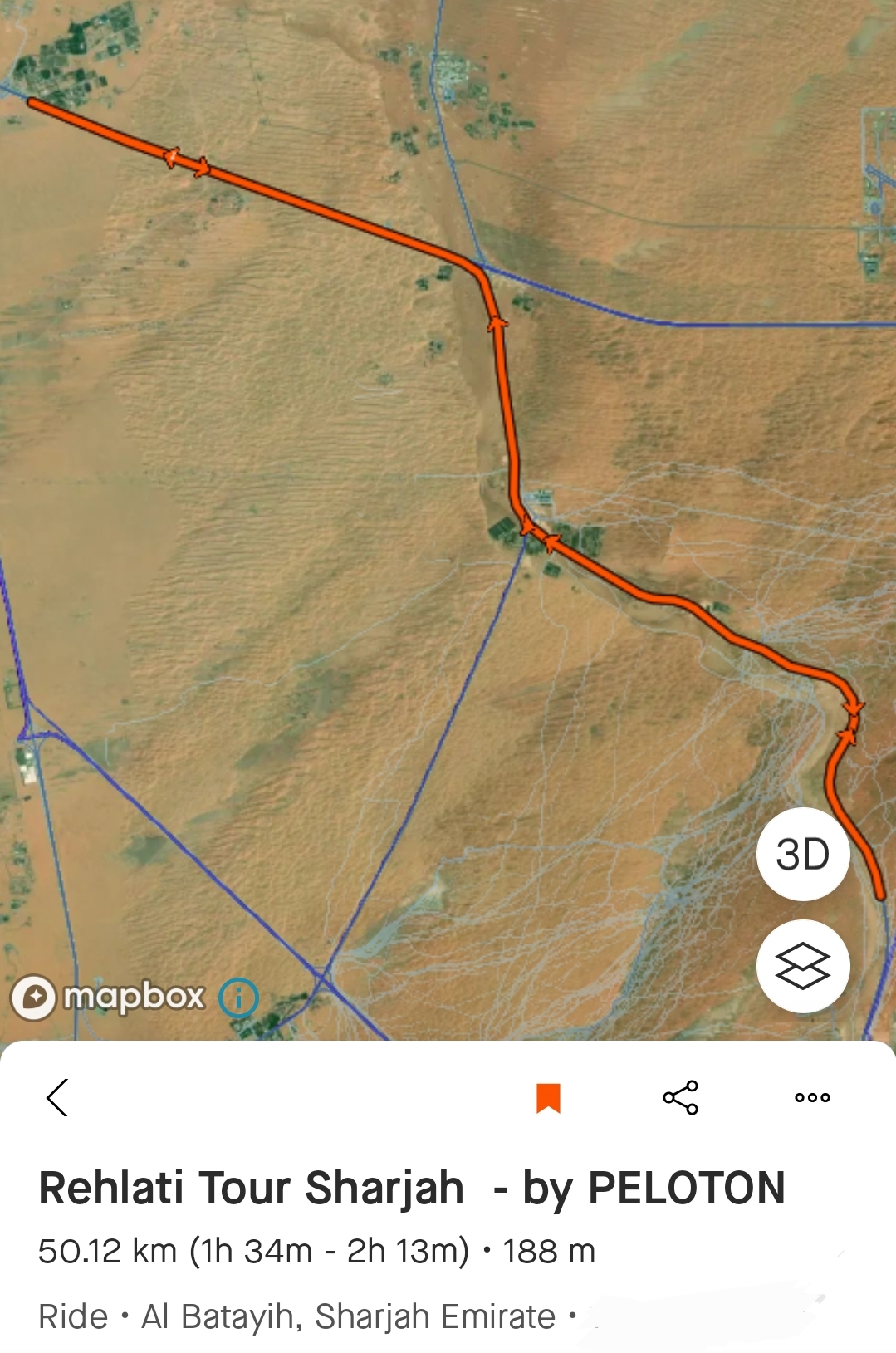This screenshot has height=1353, width=896.
Task: Toggle the orange bookmark for this route
Action: pyautogui.click(x=548, y=1097)
